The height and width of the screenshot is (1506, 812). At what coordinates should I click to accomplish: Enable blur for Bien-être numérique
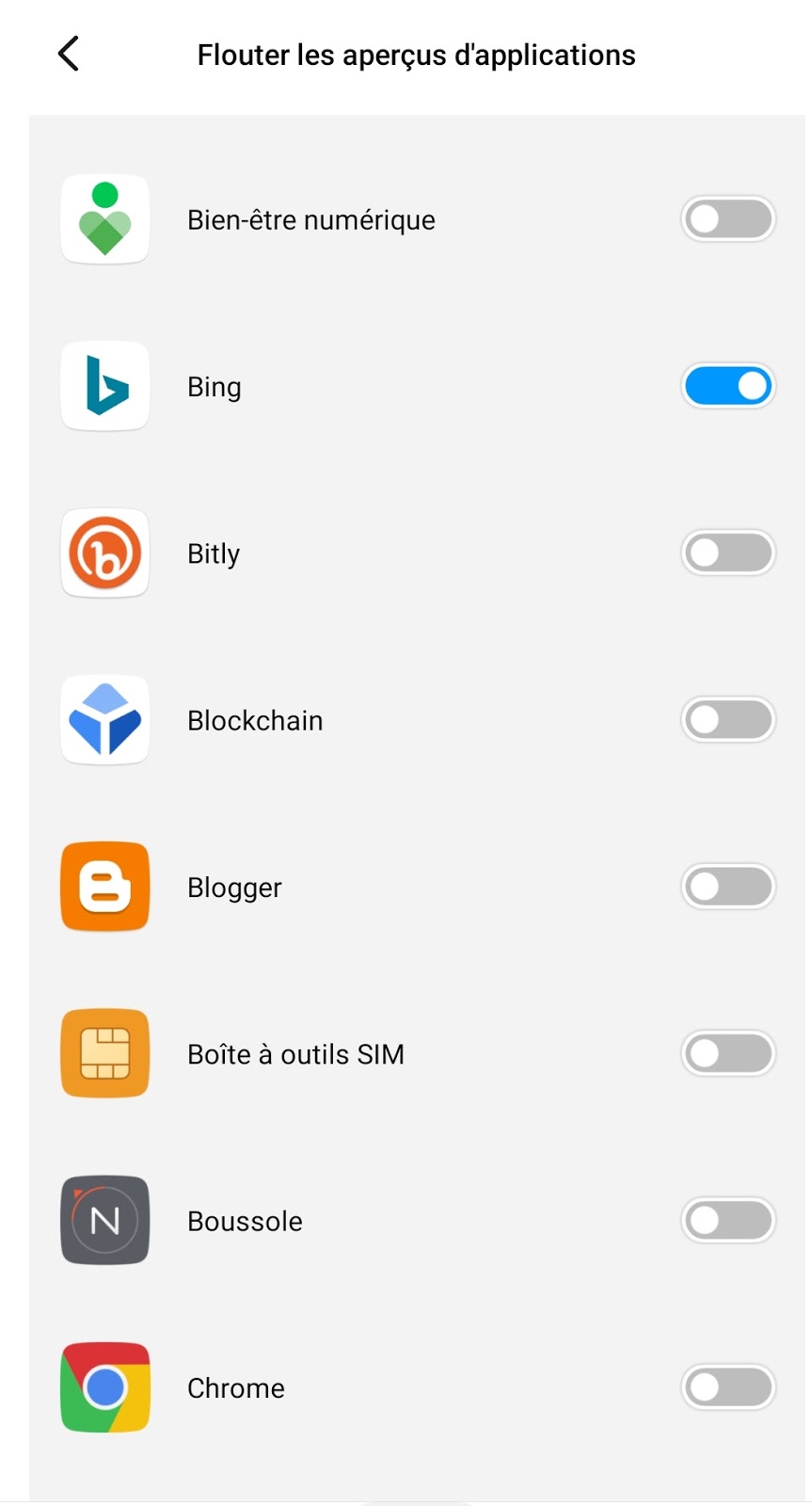pyautogui.click(x=727, y=219)
